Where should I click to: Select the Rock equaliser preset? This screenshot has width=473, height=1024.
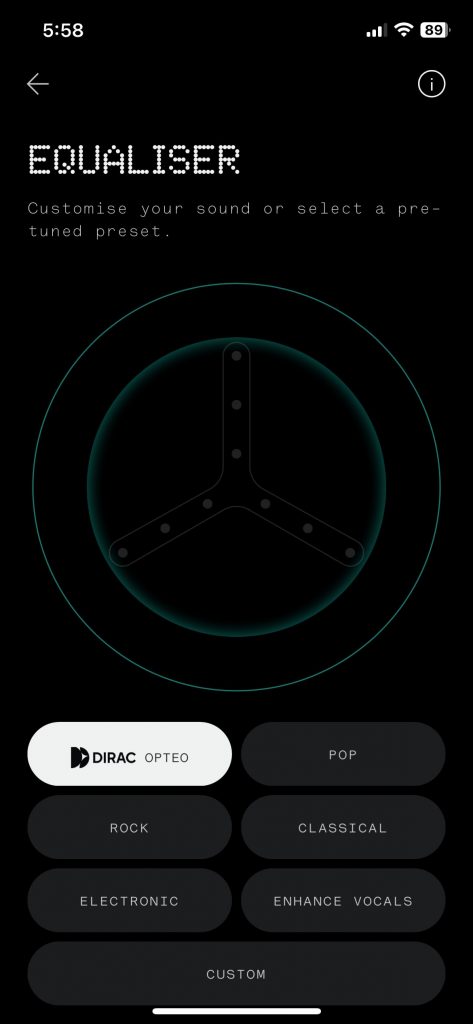coord(129,827)
